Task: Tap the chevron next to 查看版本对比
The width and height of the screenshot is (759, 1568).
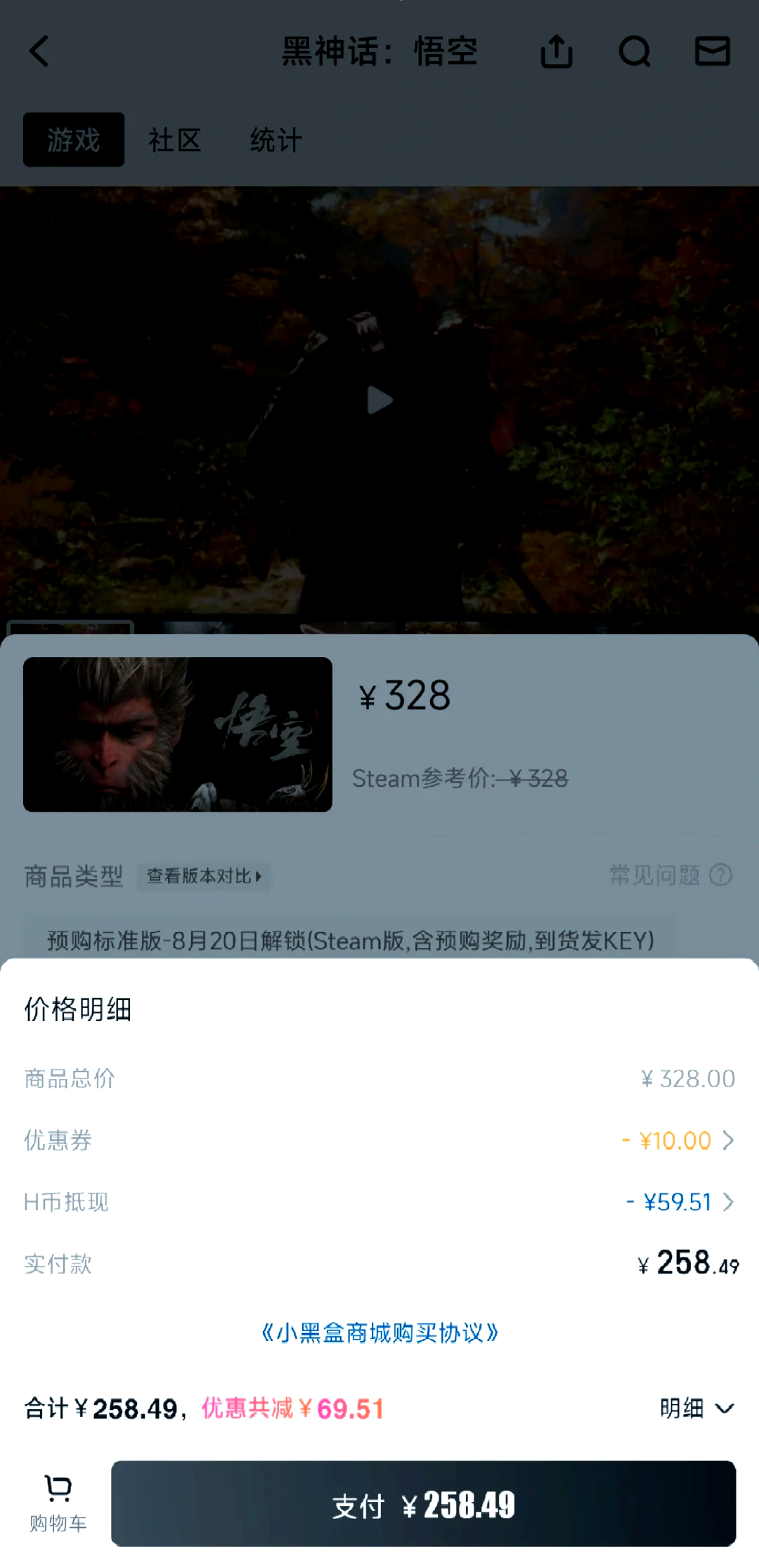Action: coord(259,877)
